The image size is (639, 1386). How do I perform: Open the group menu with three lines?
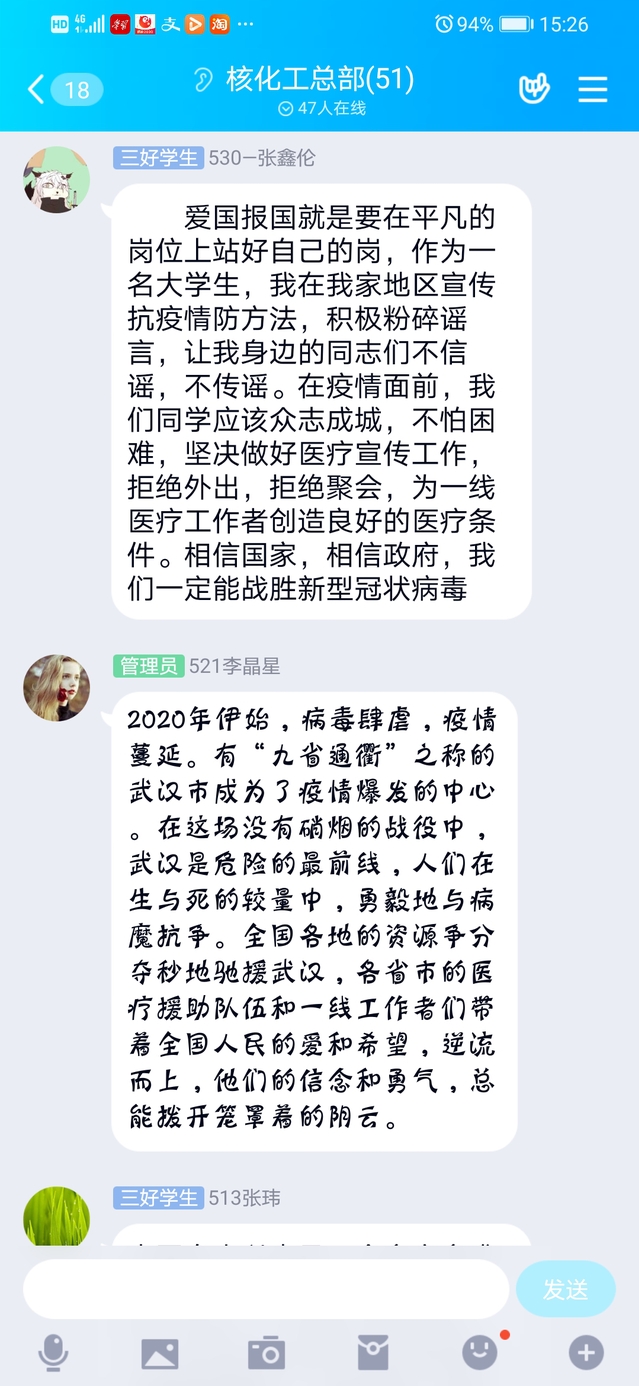click(593, 89)
